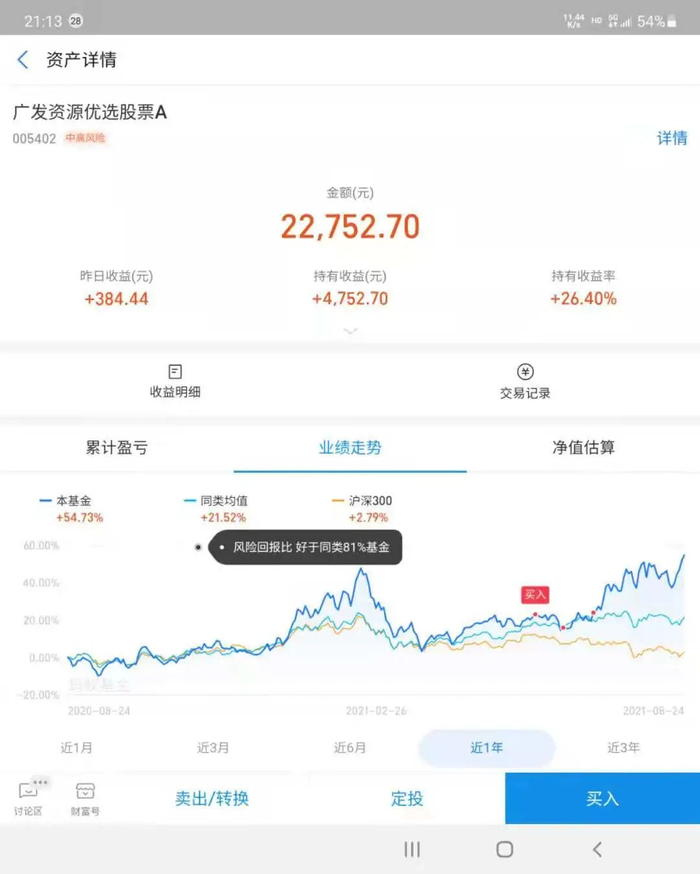Select the 近1年 chart range
Image resolution: width=700 pixels, height=874 pixels.
(487, 748)
